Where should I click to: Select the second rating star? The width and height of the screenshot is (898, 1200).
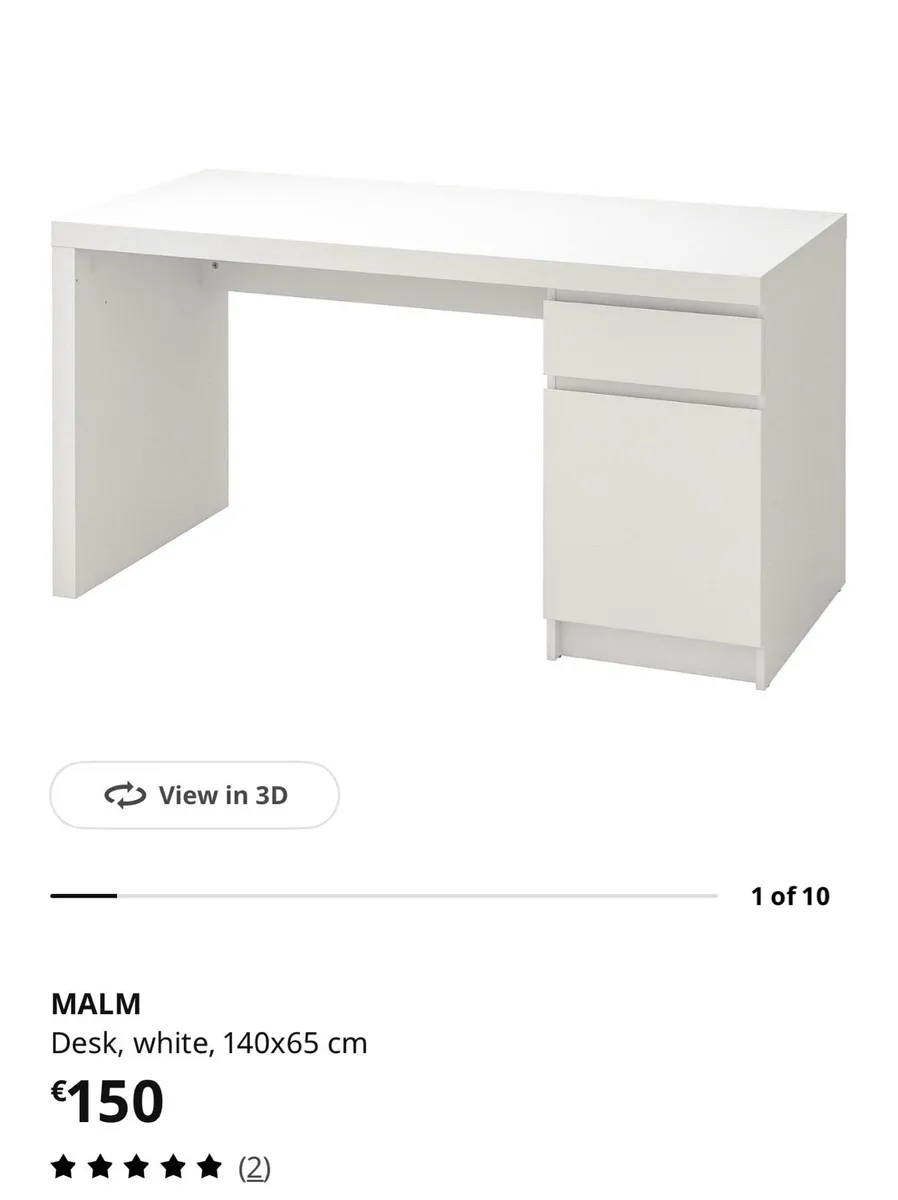[100, 1166]
